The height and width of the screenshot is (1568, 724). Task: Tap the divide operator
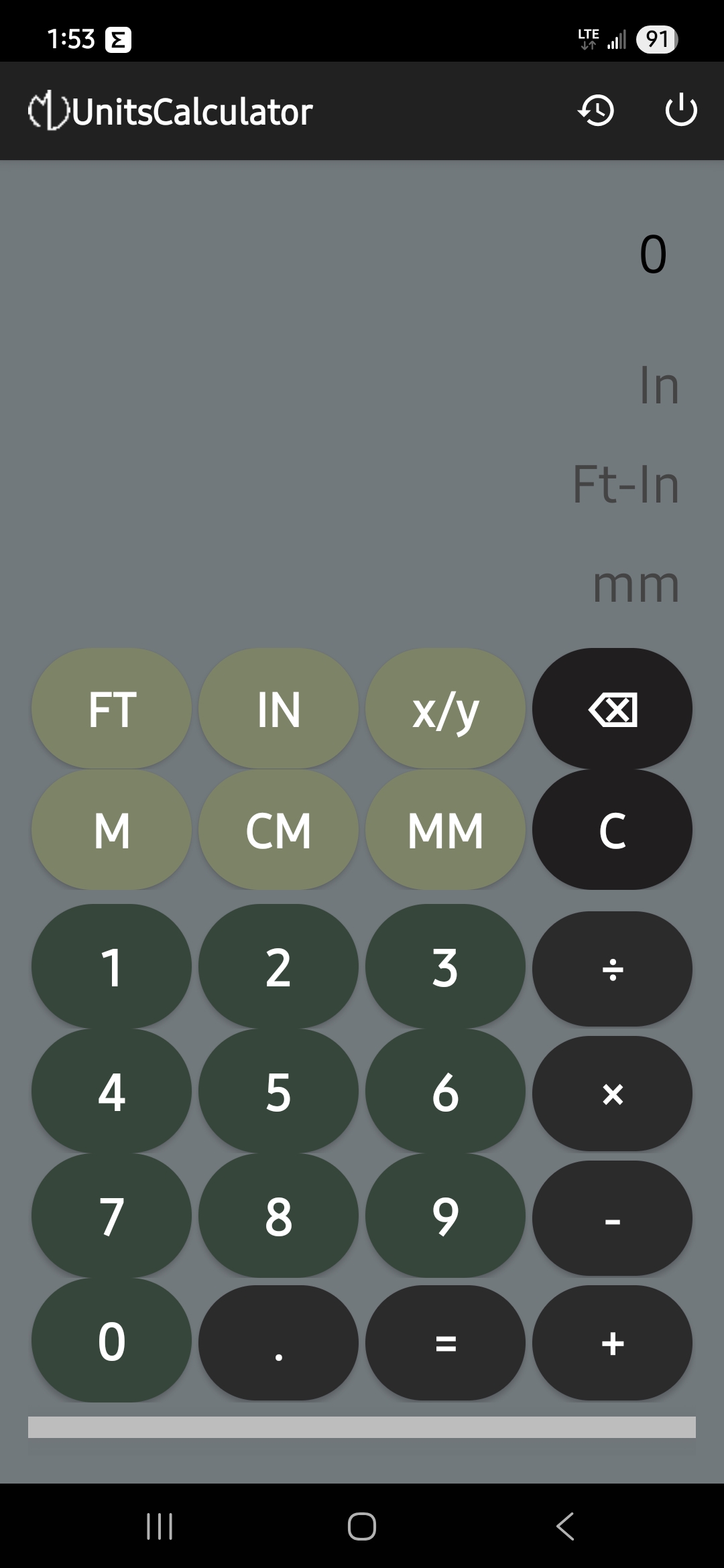coord(612,969)
